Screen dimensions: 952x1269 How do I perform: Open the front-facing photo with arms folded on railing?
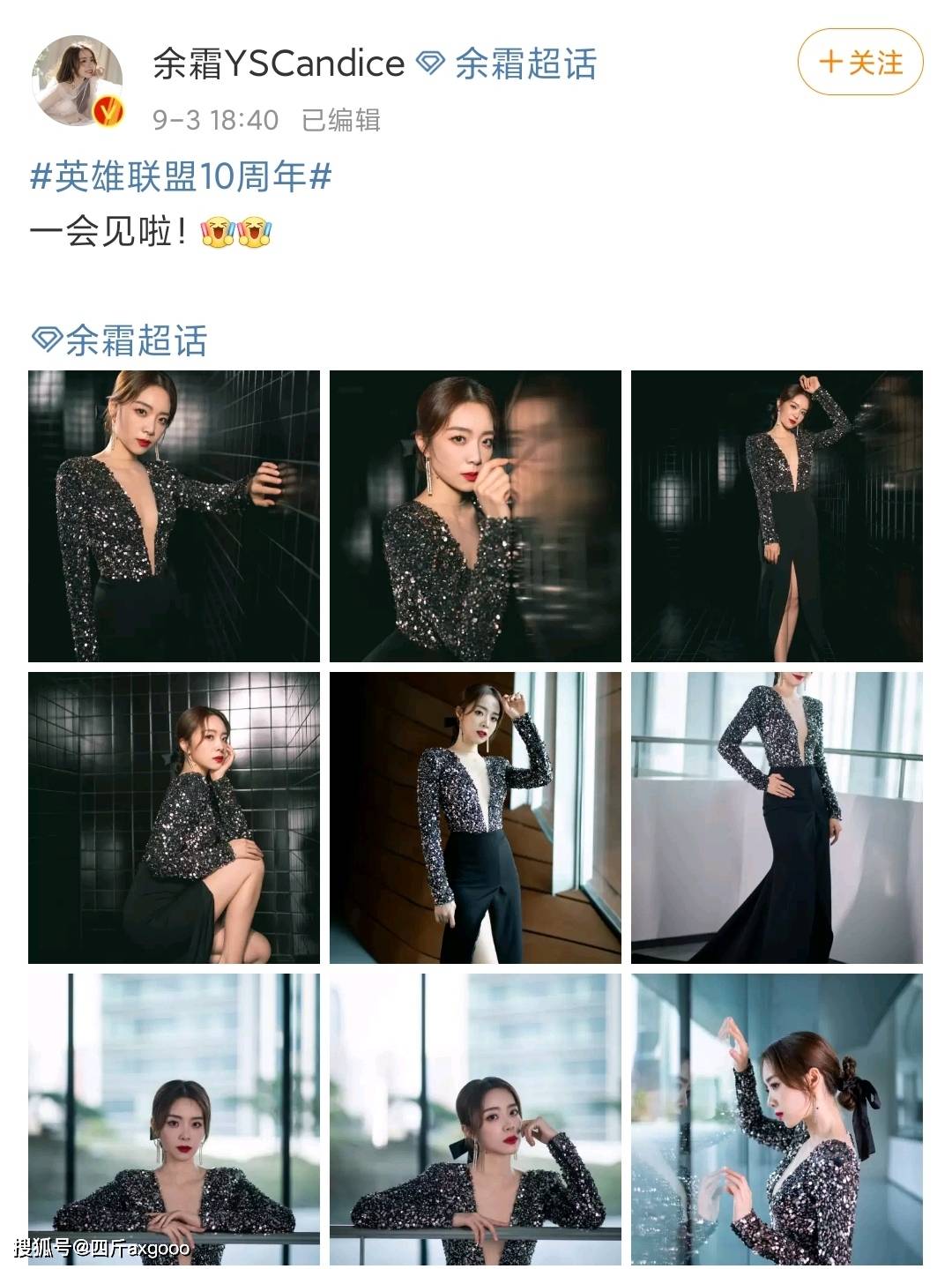tap(174, 1119)
